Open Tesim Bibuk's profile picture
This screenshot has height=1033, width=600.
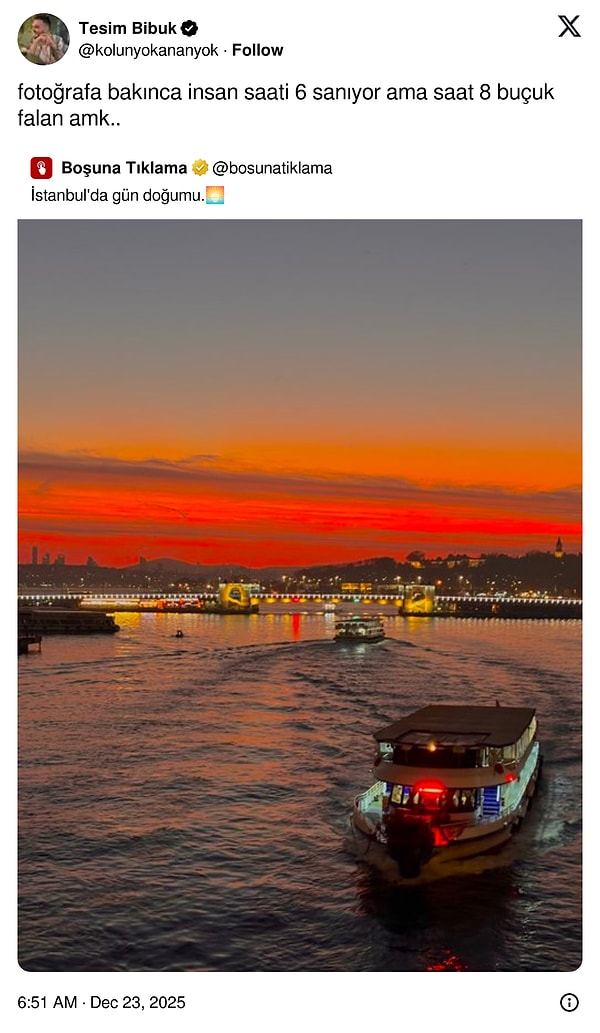[x=43, y=39]
